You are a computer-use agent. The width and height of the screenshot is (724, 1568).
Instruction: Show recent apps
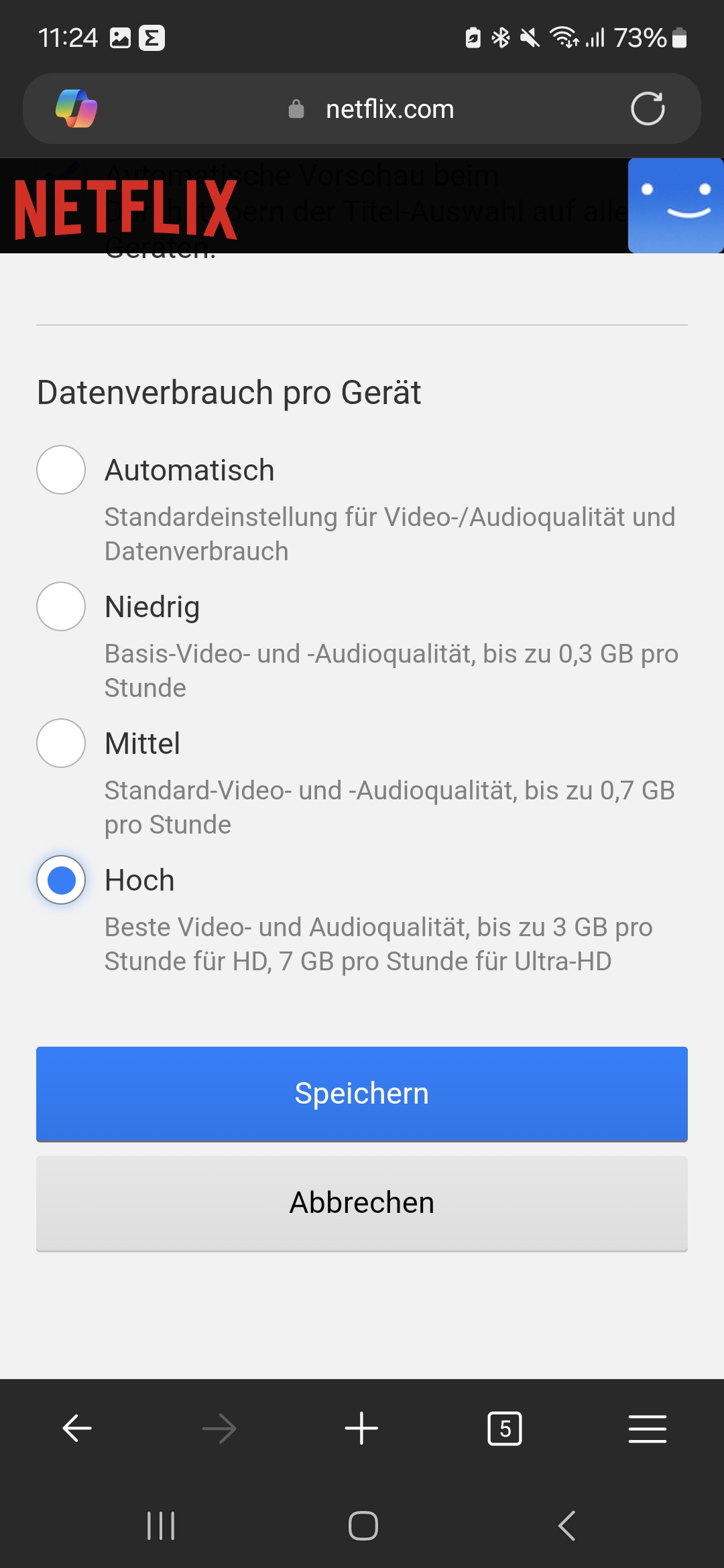[x=161, y=1526]
